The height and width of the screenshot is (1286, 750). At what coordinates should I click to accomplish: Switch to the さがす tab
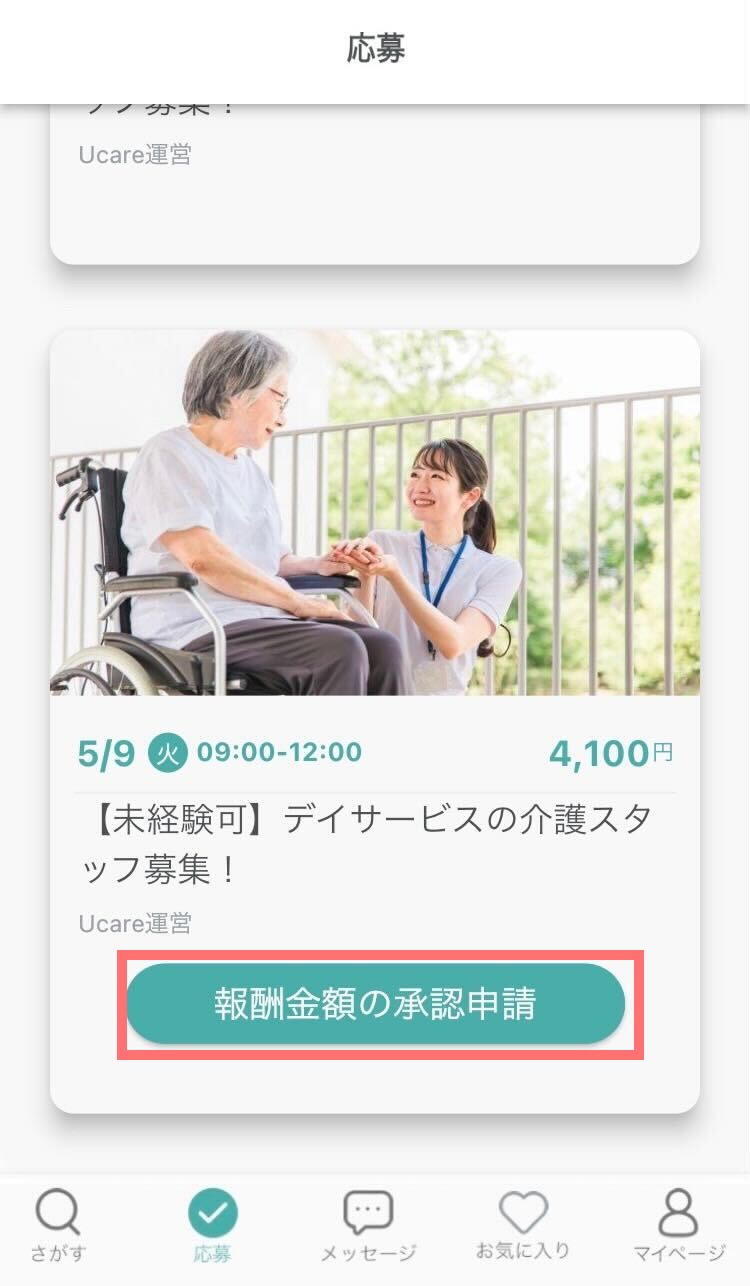point(59,1226)
